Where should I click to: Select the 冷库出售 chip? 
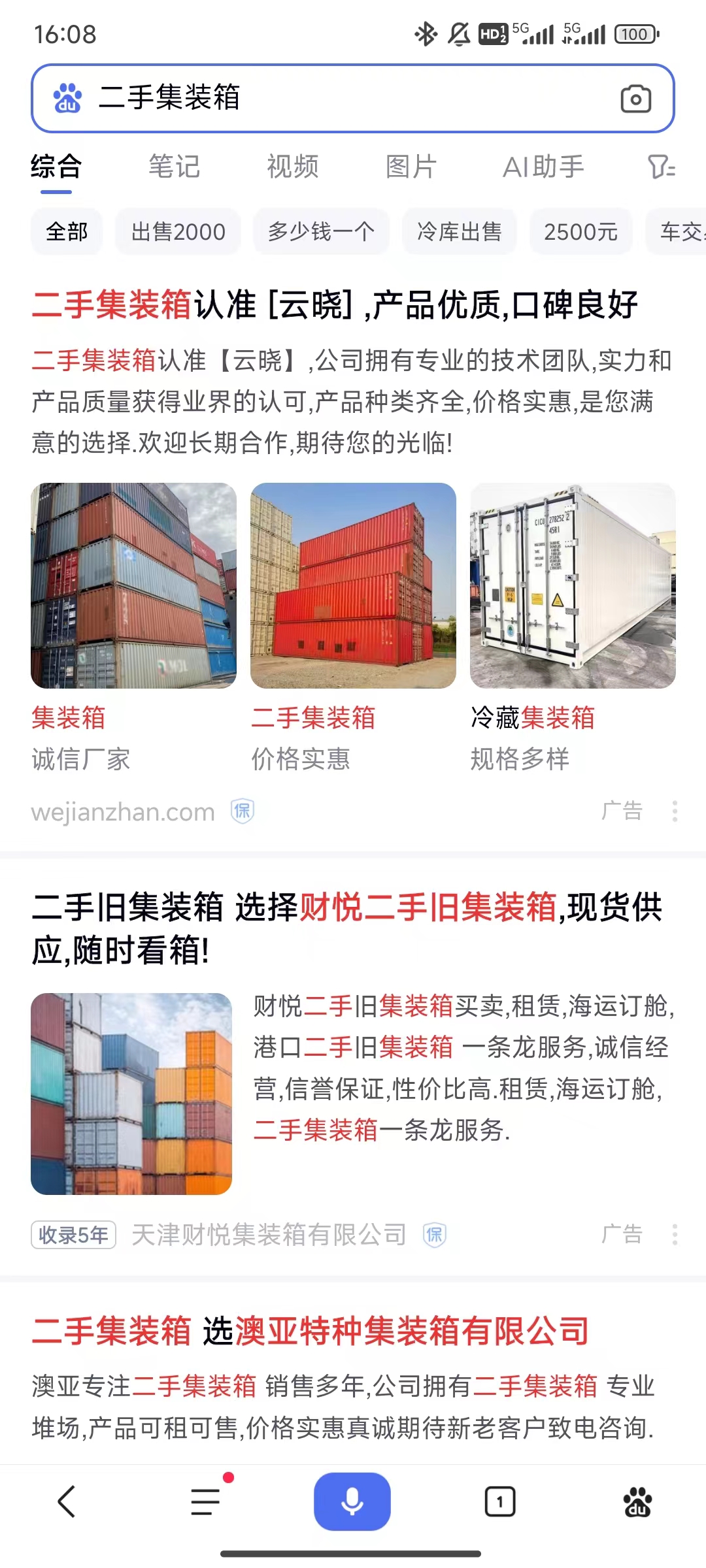point(459,231)
